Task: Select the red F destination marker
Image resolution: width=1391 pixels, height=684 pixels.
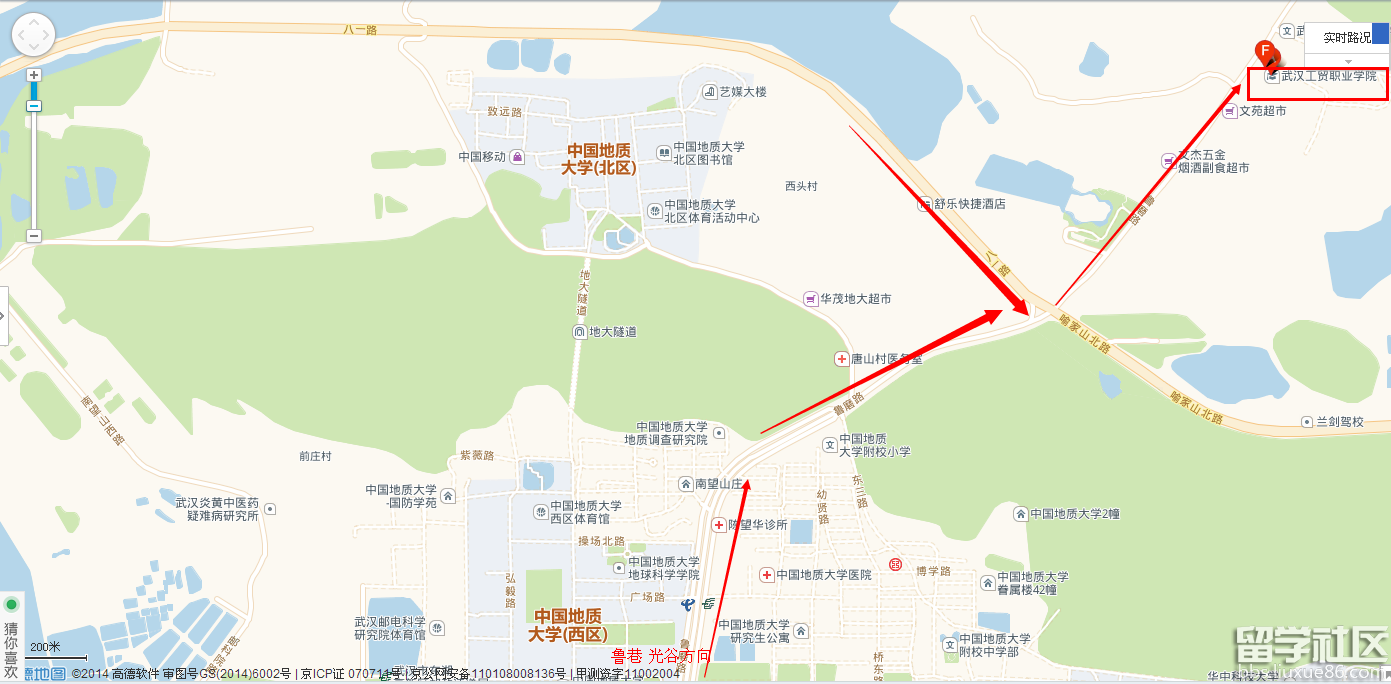Action: [x=1265, y=52]
